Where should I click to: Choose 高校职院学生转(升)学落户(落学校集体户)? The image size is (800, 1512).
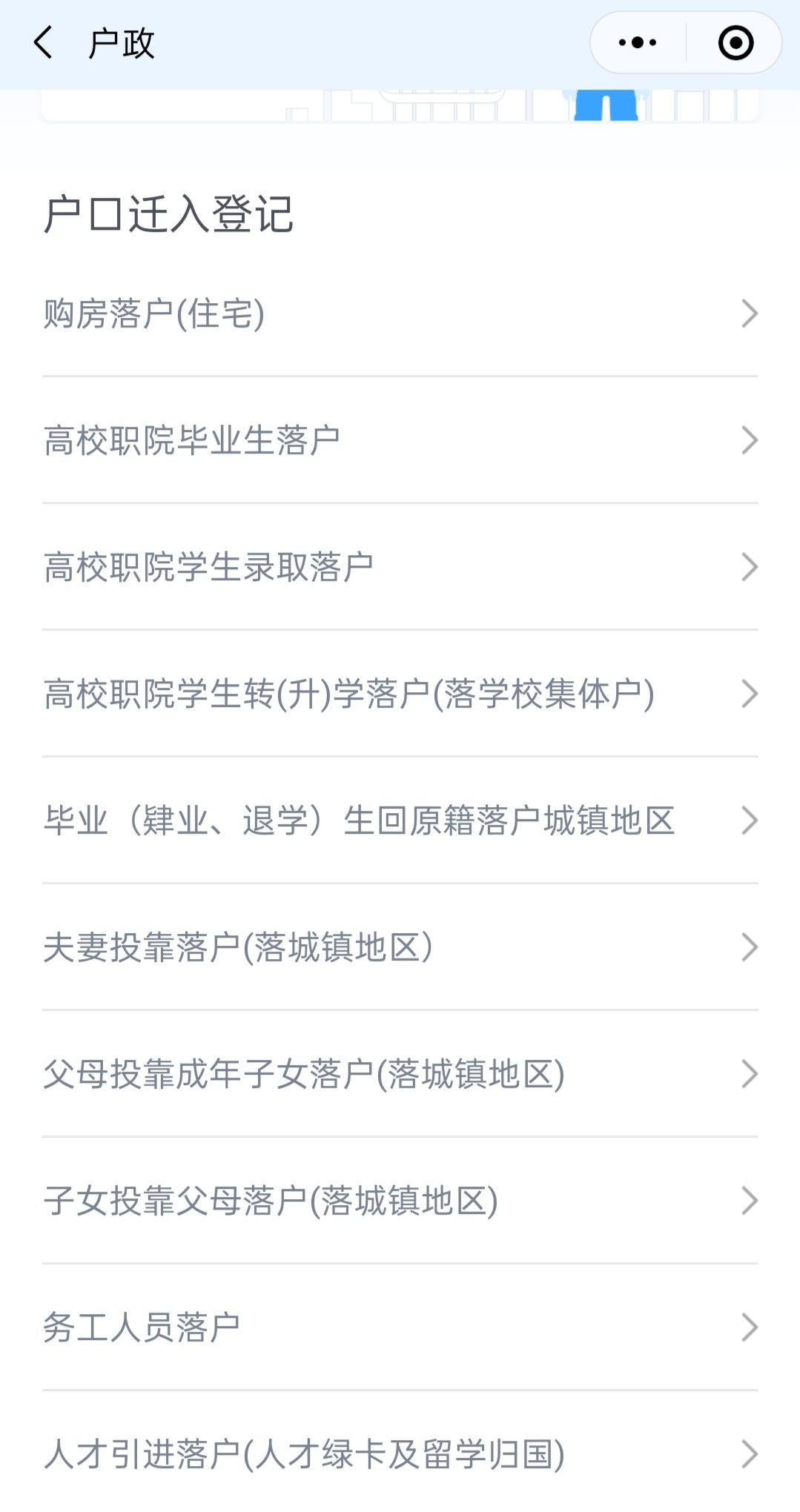pyautogui.click(x=400, y=694)
